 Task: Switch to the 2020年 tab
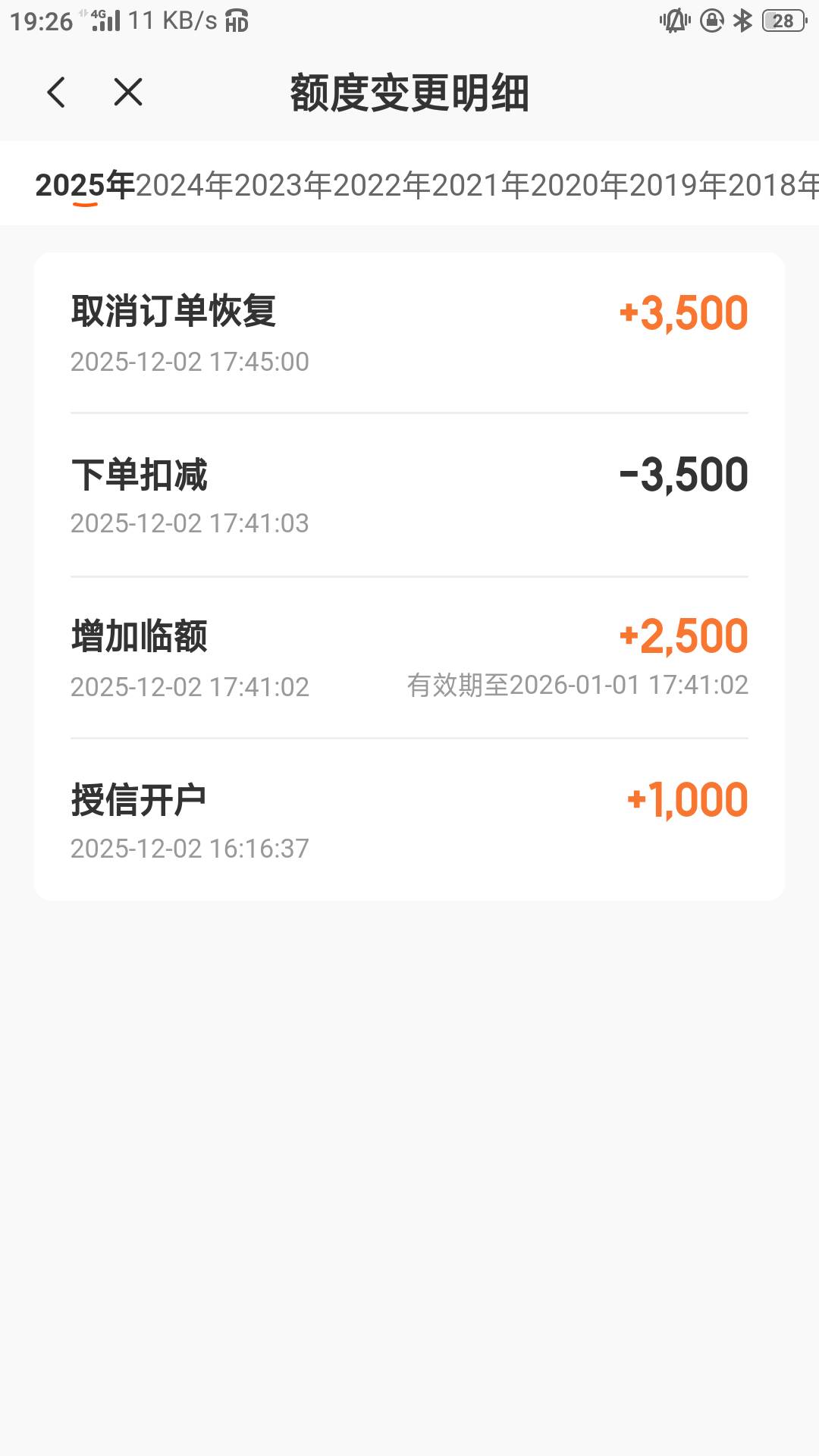[579, 185]
